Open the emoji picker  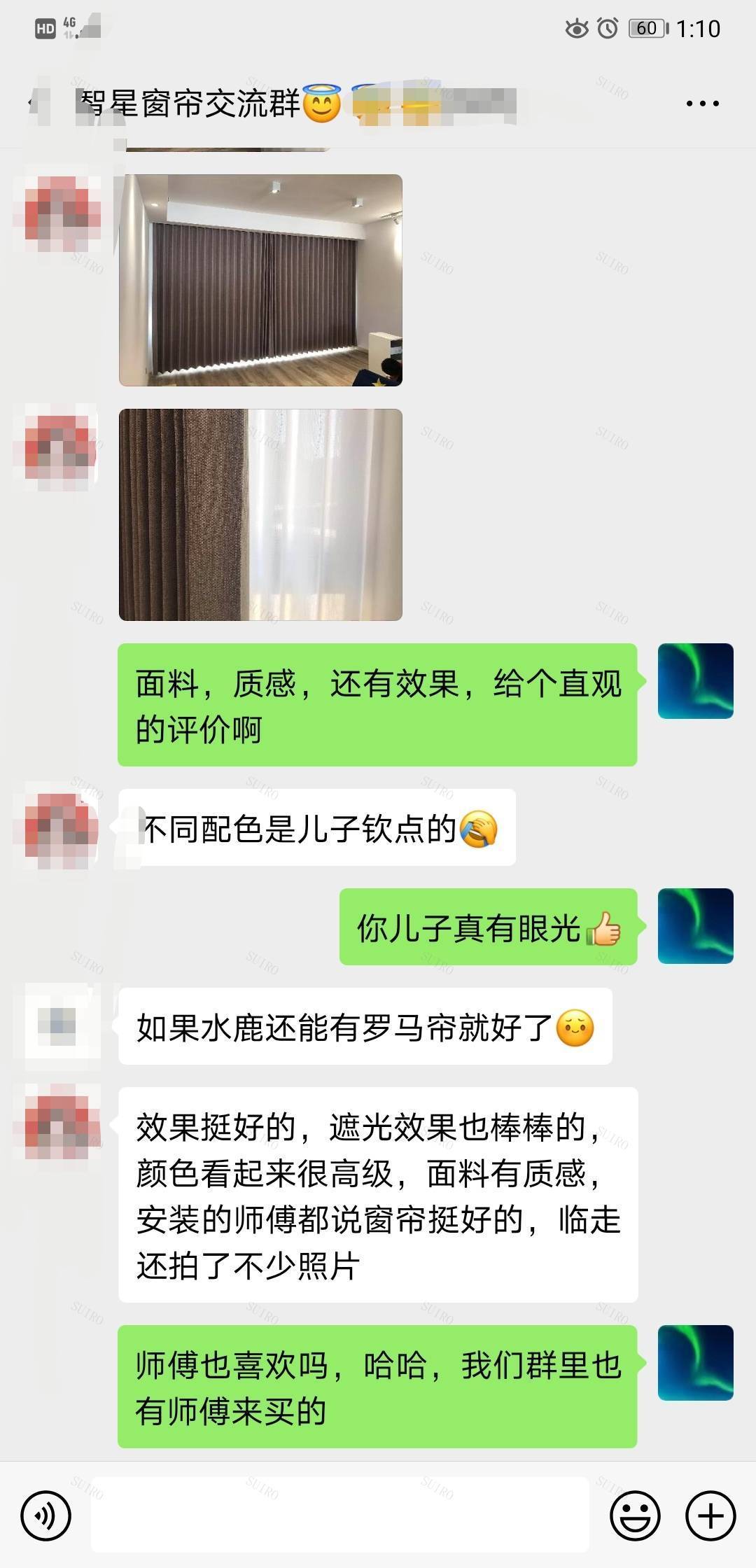635,1515
